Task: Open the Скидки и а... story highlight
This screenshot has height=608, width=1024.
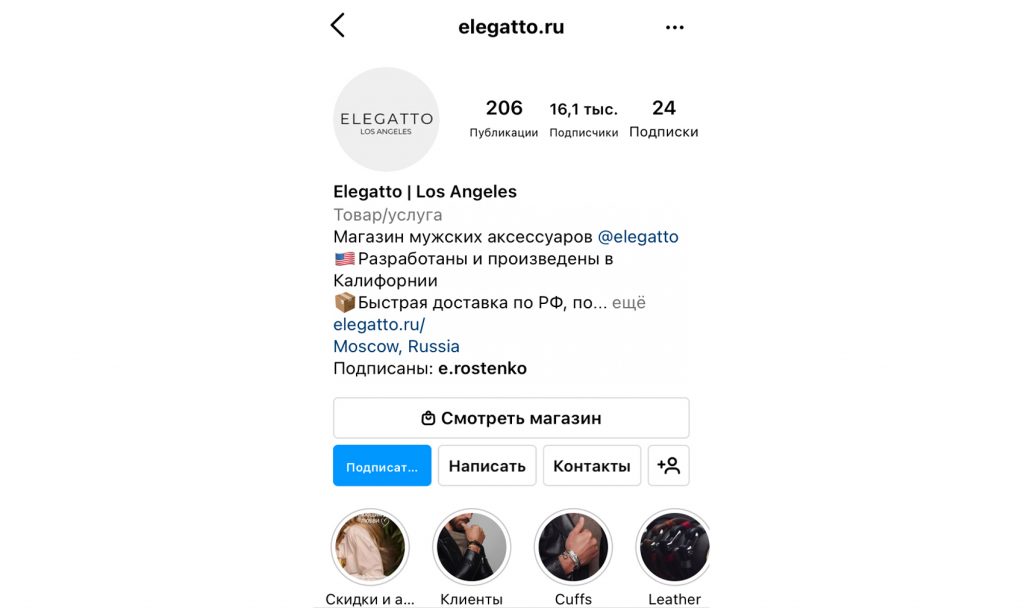Action: [370, 548]
